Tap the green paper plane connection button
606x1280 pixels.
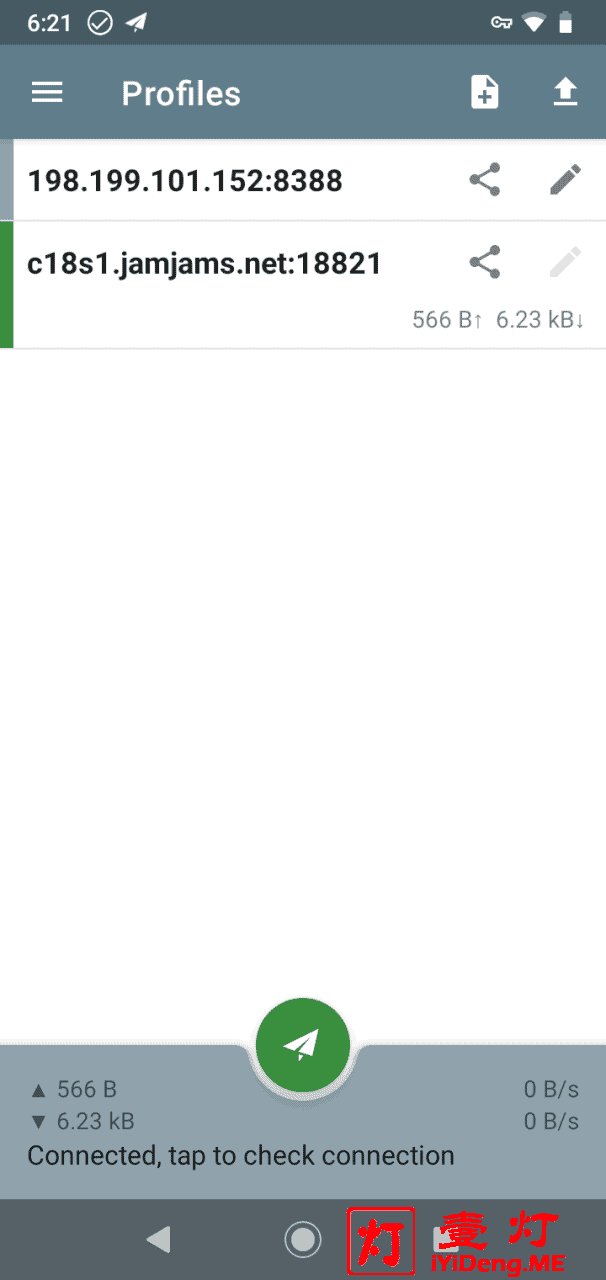click(302, 1045)
